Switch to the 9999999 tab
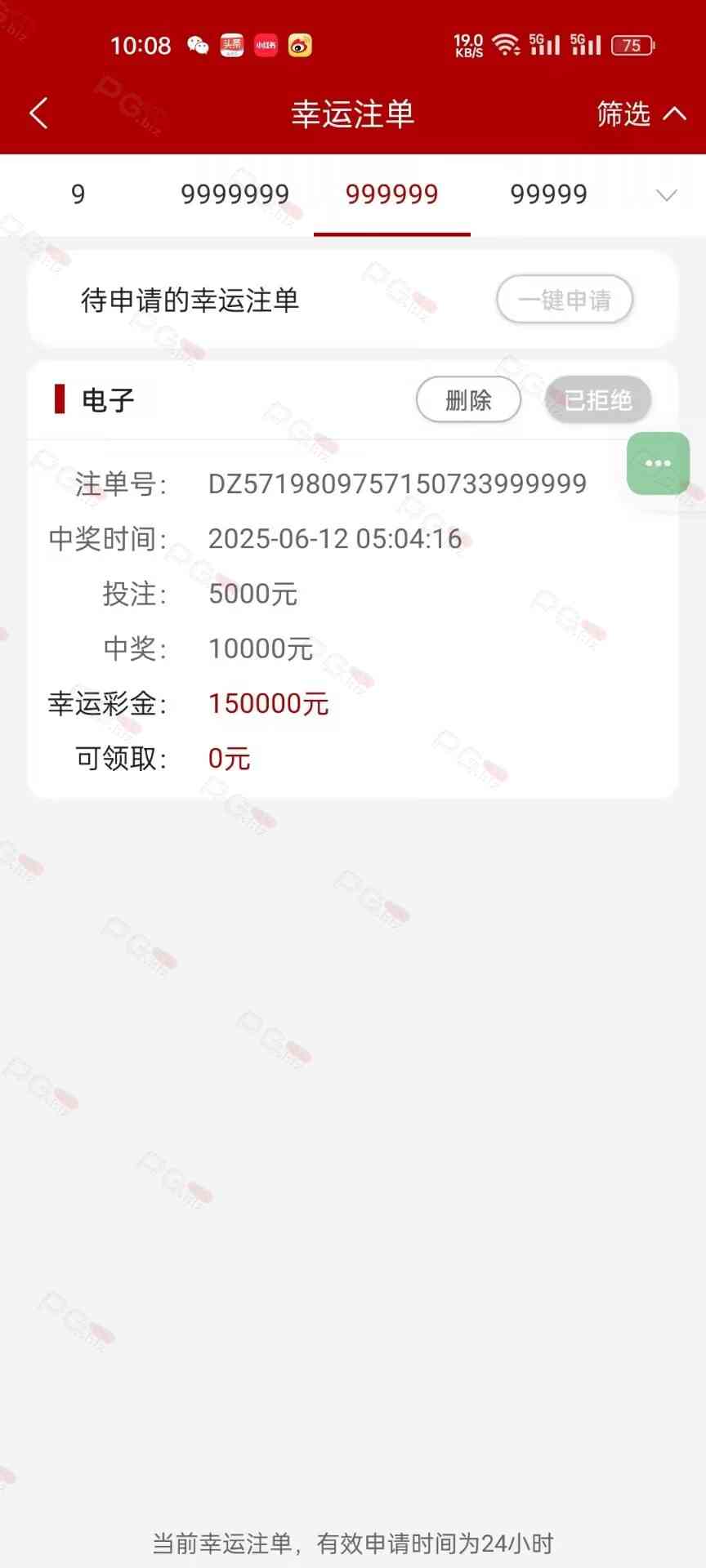706x1568 pixels. point(235,194)
